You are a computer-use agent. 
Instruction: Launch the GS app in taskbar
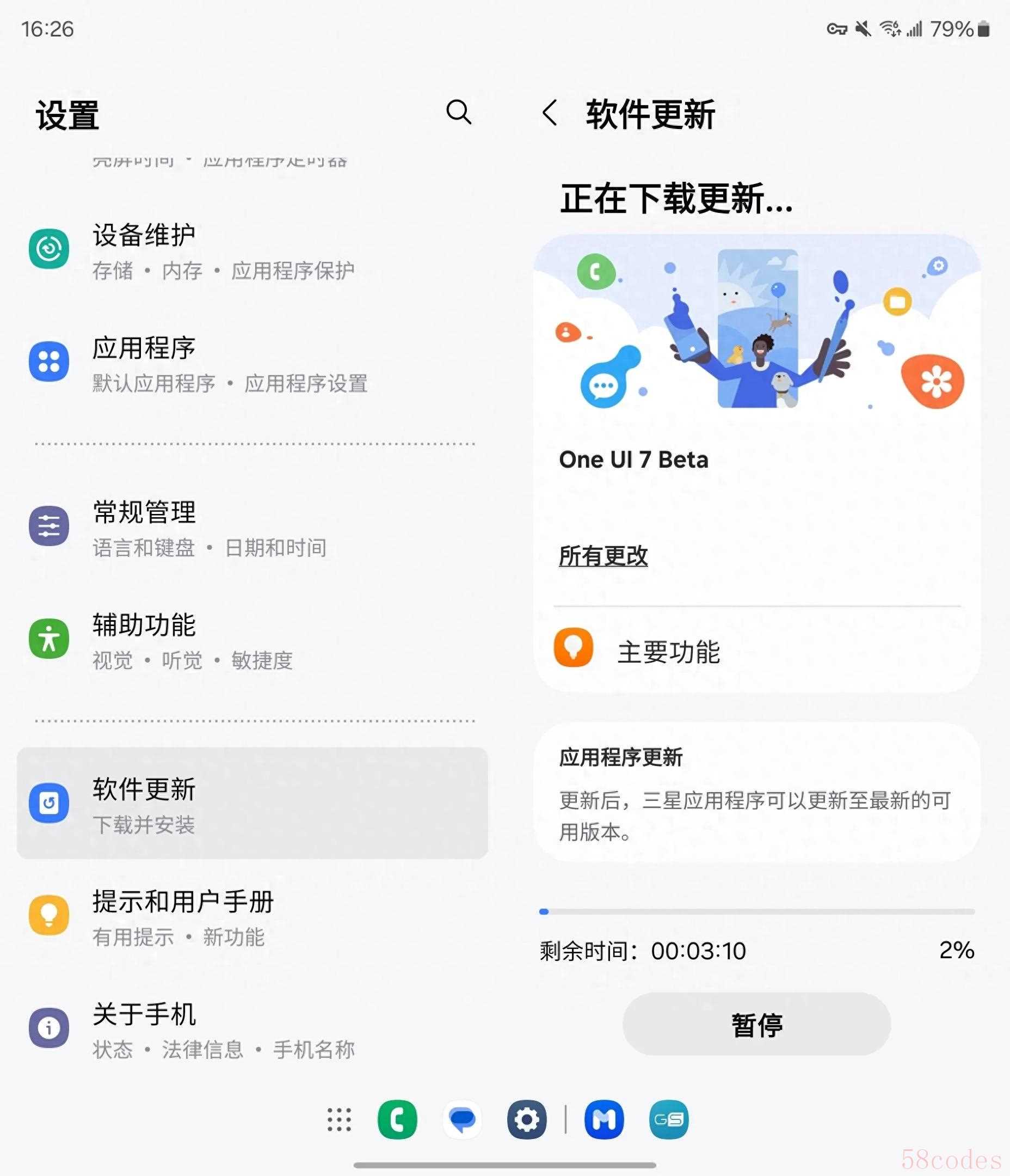[x=668, y=1120]
